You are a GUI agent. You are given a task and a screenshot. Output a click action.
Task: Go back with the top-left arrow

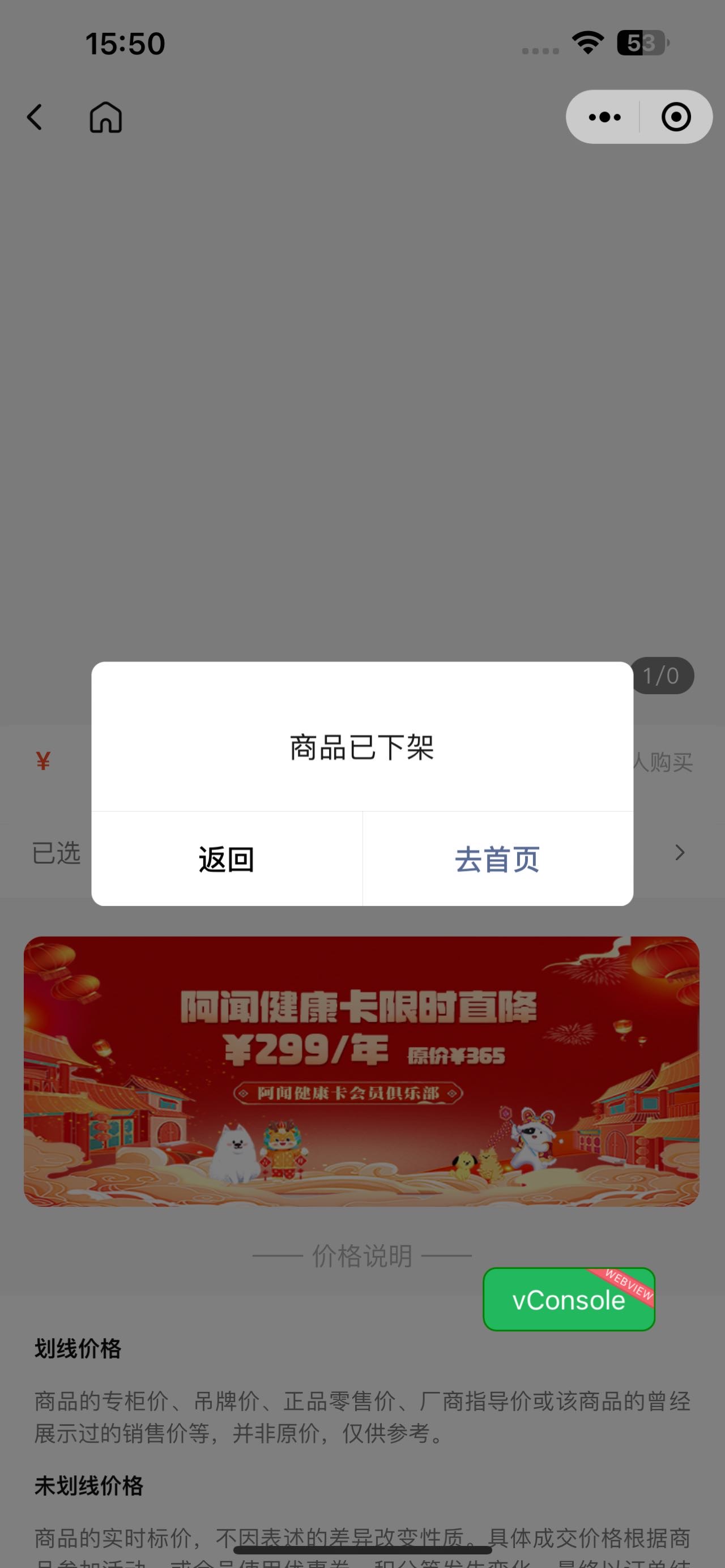coord(35,117)
